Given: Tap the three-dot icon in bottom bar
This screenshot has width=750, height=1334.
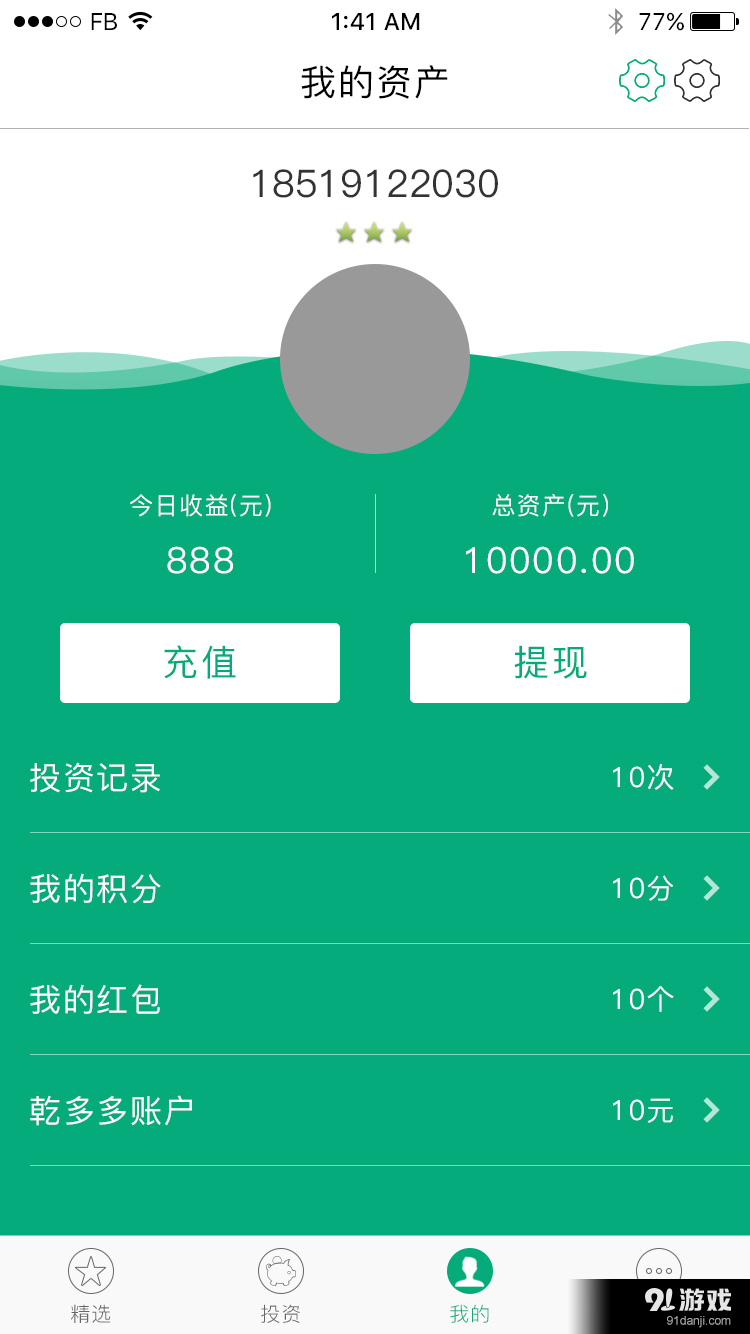Looking at the screenshot, I should tap(658, 1271).
